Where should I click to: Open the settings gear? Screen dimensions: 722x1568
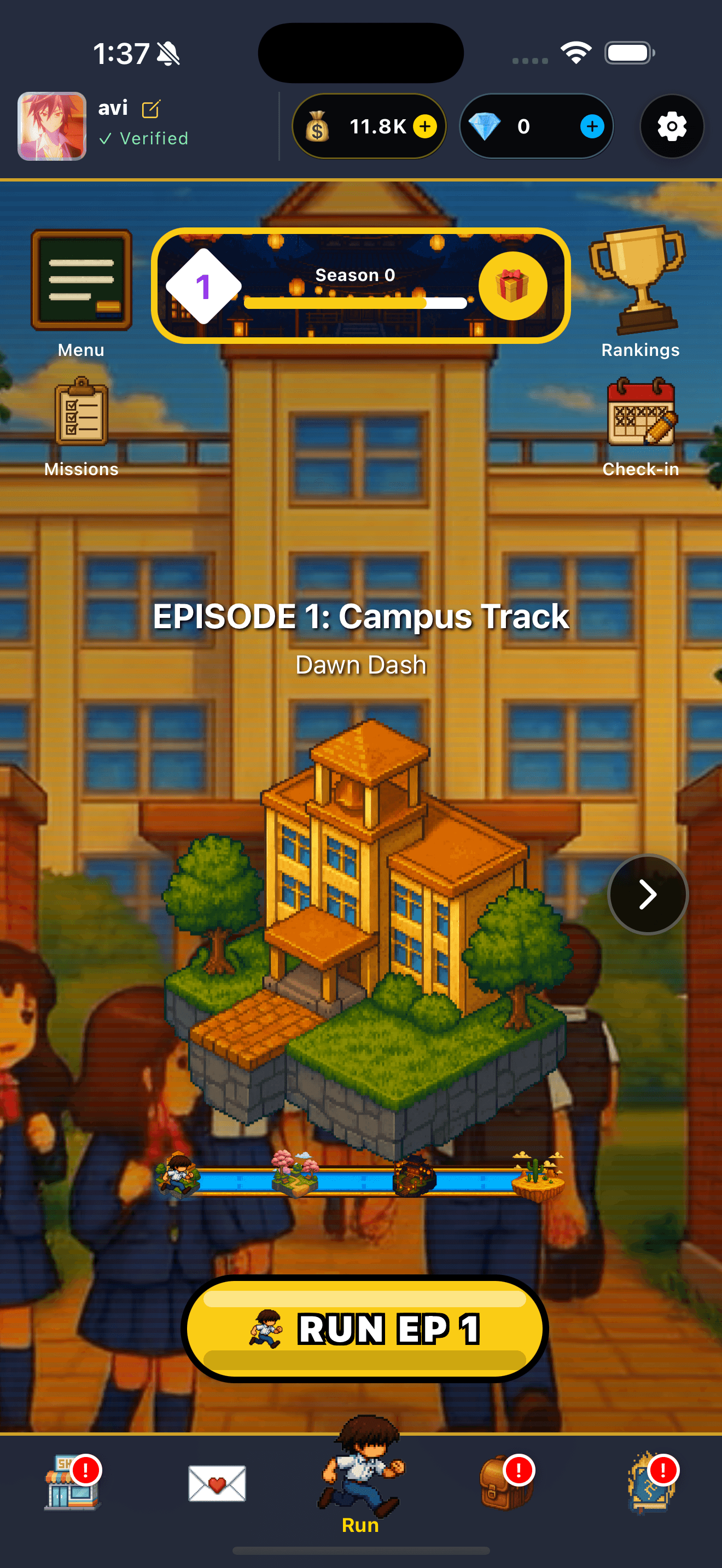click(672, 127)
